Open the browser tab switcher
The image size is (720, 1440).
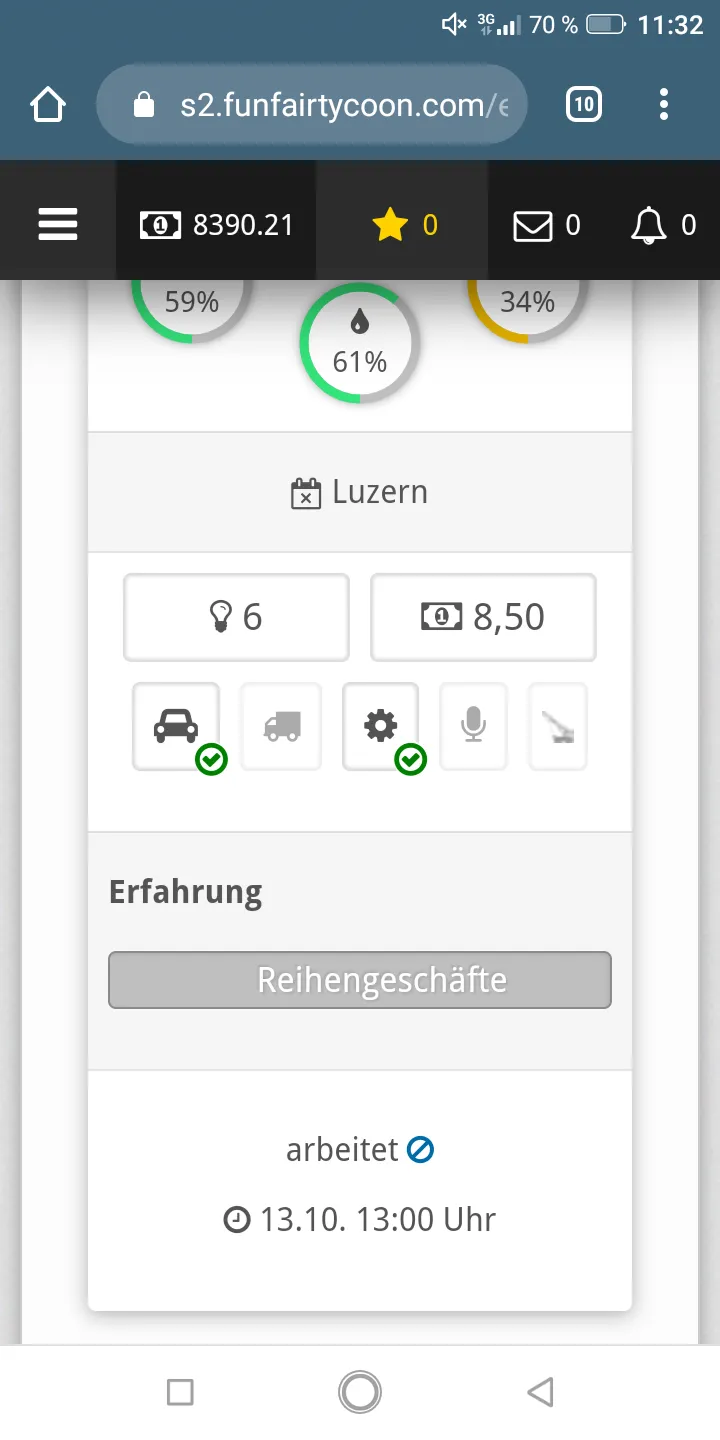tap(584, 104)
